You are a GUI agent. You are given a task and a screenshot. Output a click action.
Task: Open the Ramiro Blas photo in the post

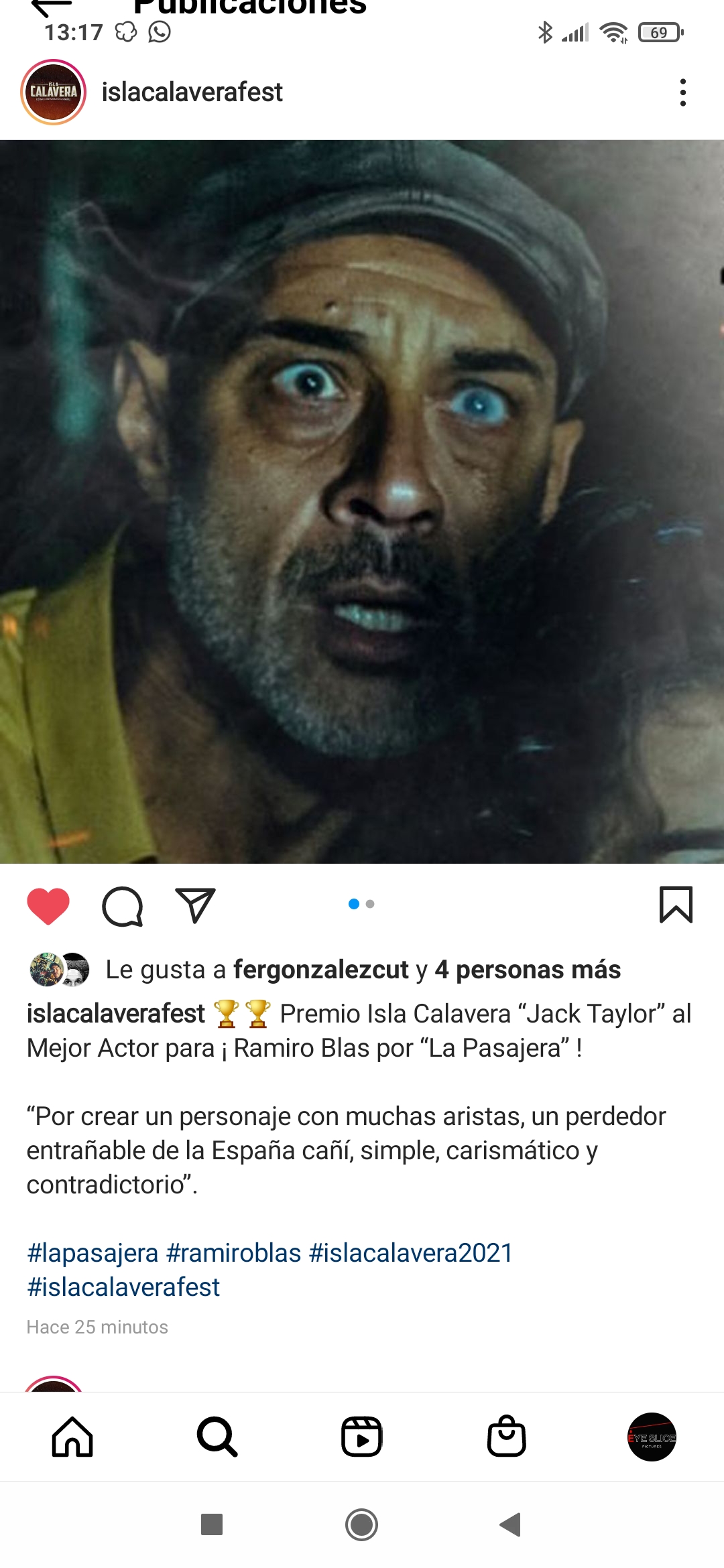click(362, 501)
